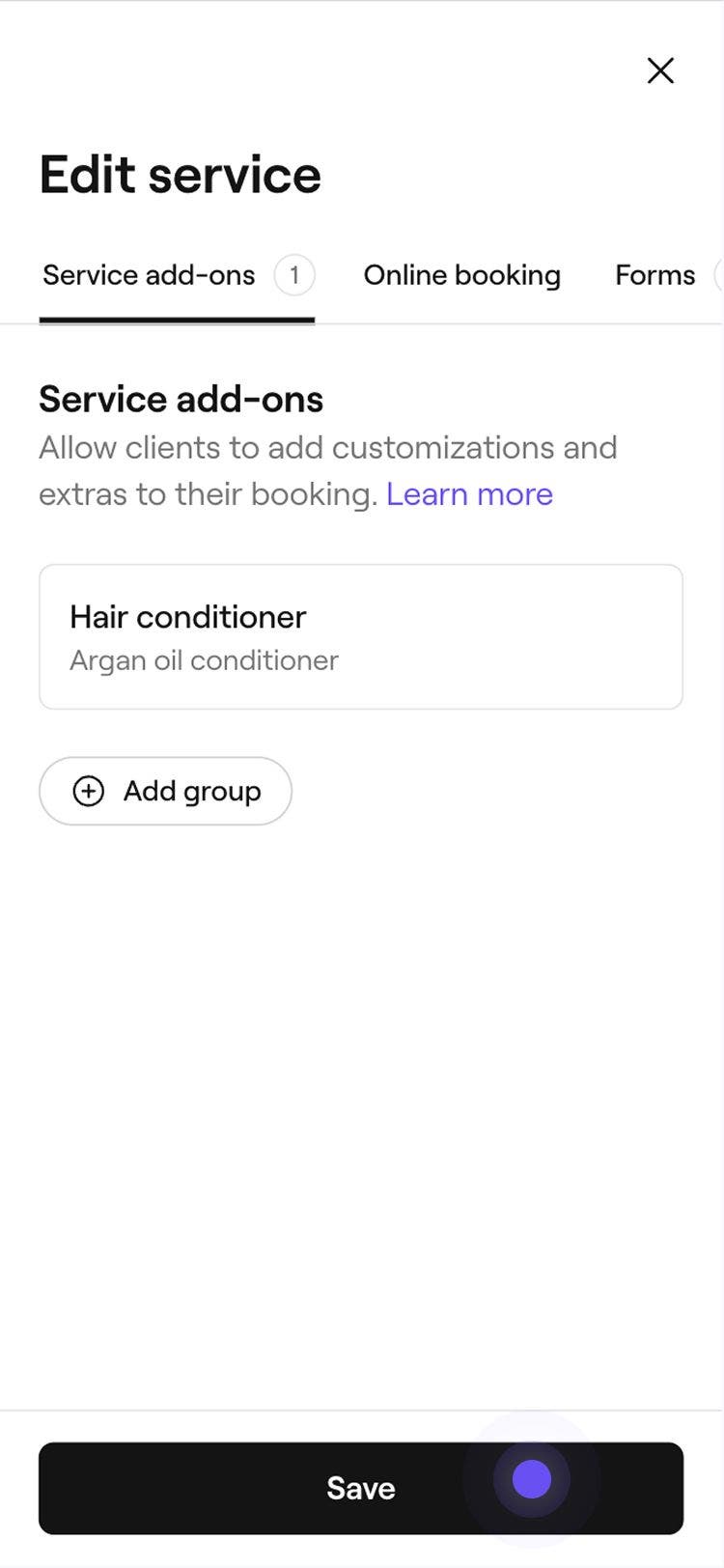Add a new add-on group
Viewport: 724px width, 1568px height.
tap(166, 791)
